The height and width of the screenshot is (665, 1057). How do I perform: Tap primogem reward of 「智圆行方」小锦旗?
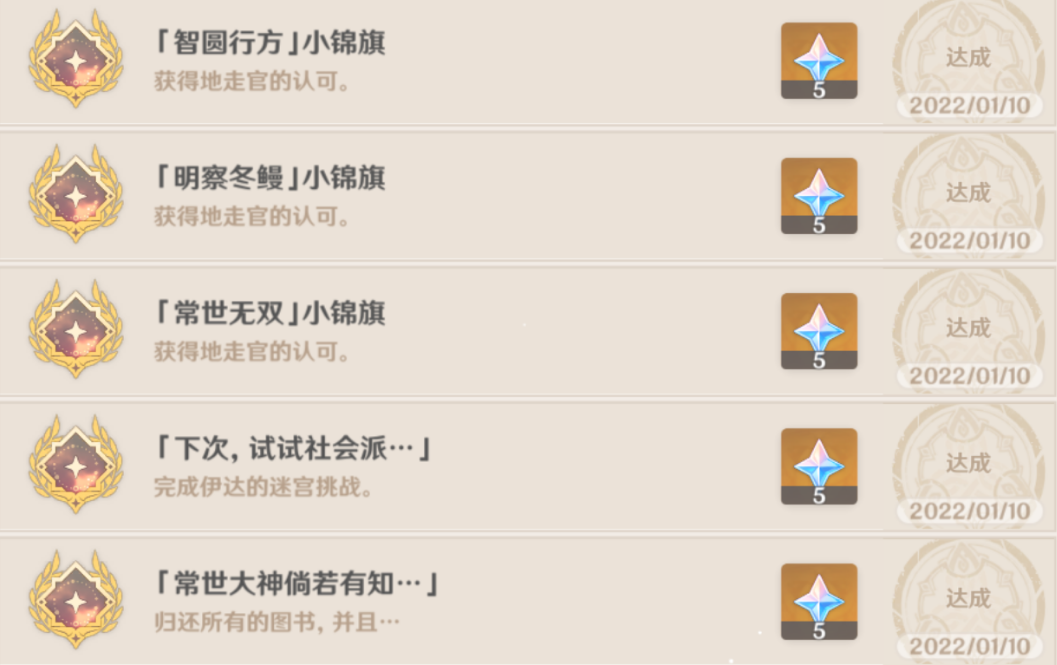click(818, 60)
